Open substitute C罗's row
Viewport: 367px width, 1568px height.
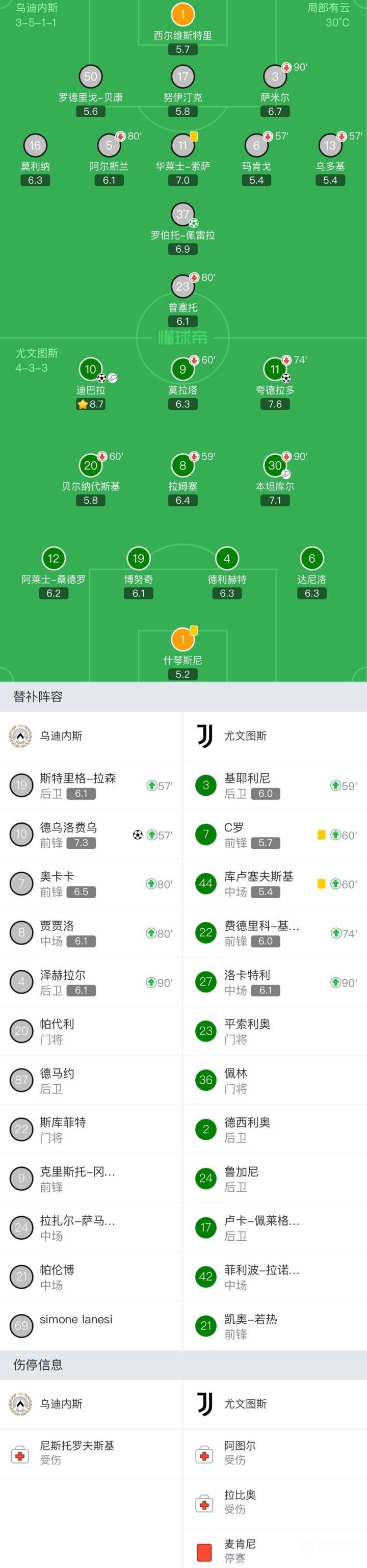tap(275, 834)
